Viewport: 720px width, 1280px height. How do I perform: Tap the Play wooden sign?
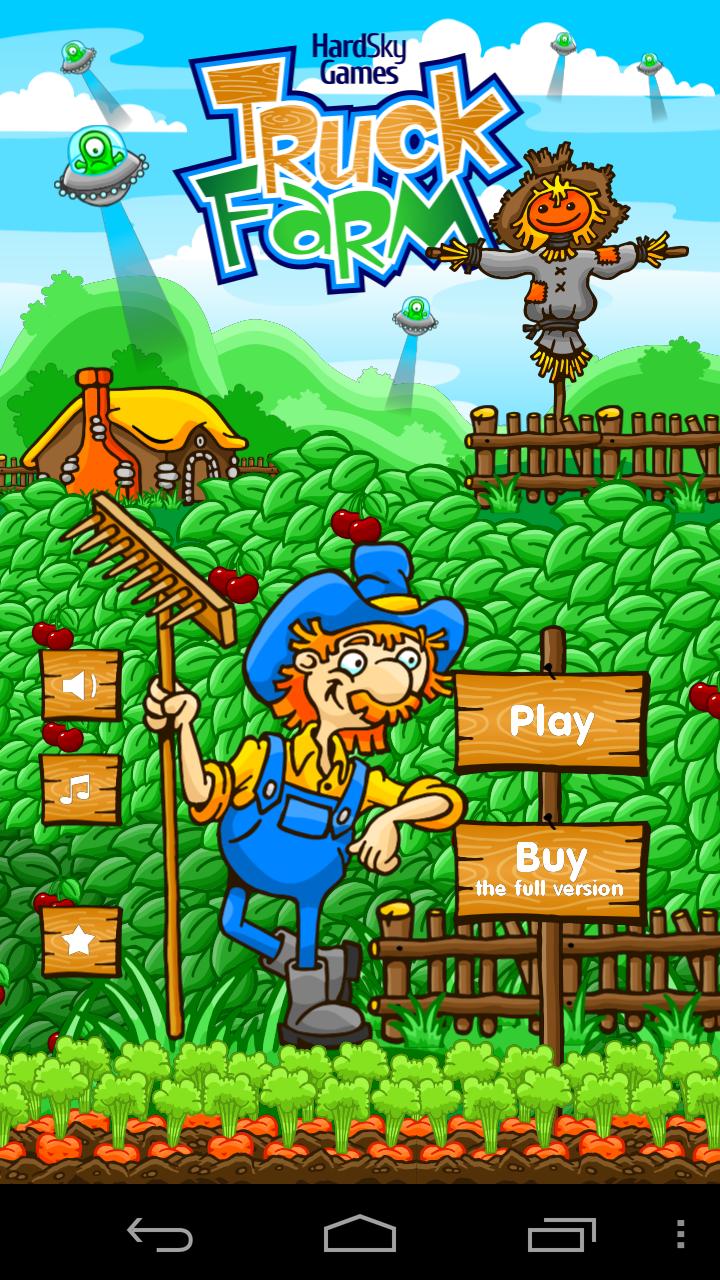(551, 722)
